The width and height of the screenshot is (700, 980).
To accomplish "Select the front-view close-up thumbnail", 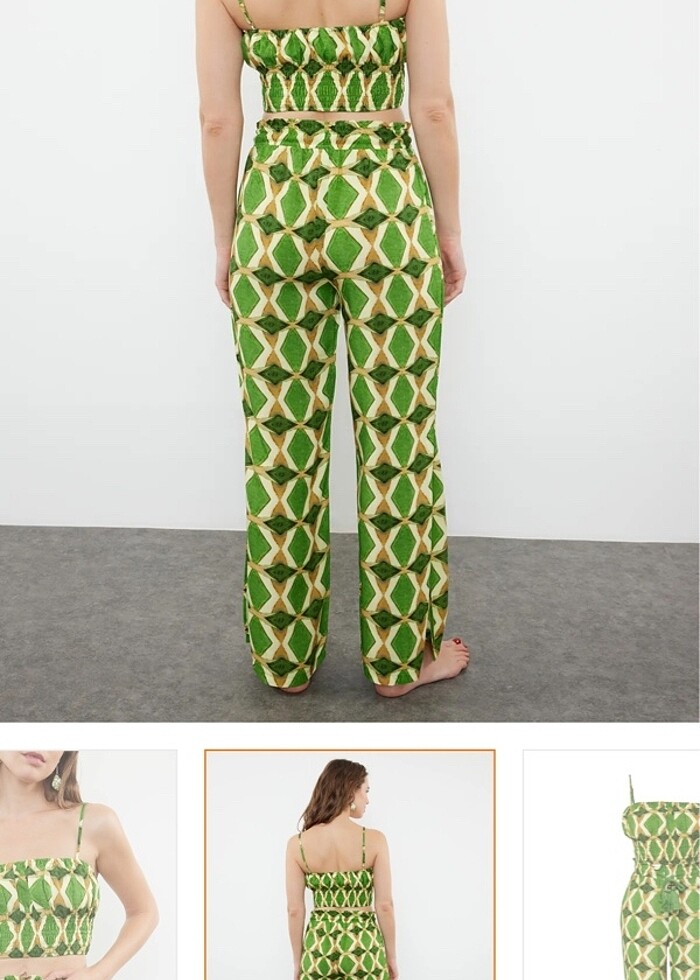I will [x=88, y=864].
